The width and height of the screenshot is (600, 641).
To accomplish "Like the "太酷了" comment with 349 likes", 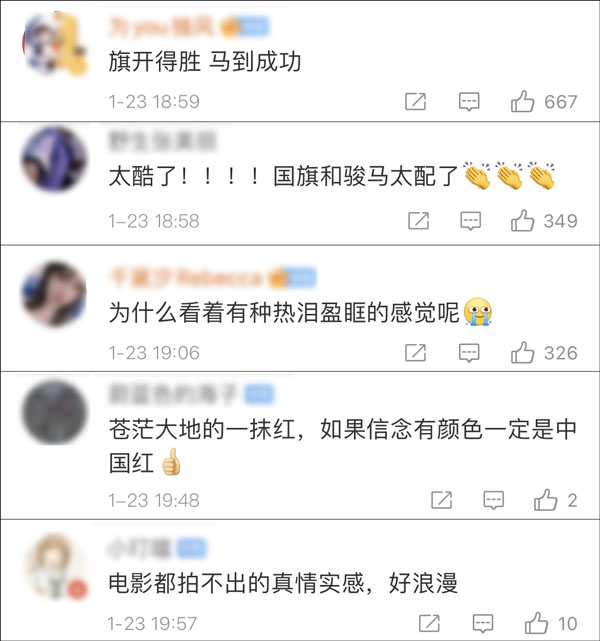I will tap(523, 221).
